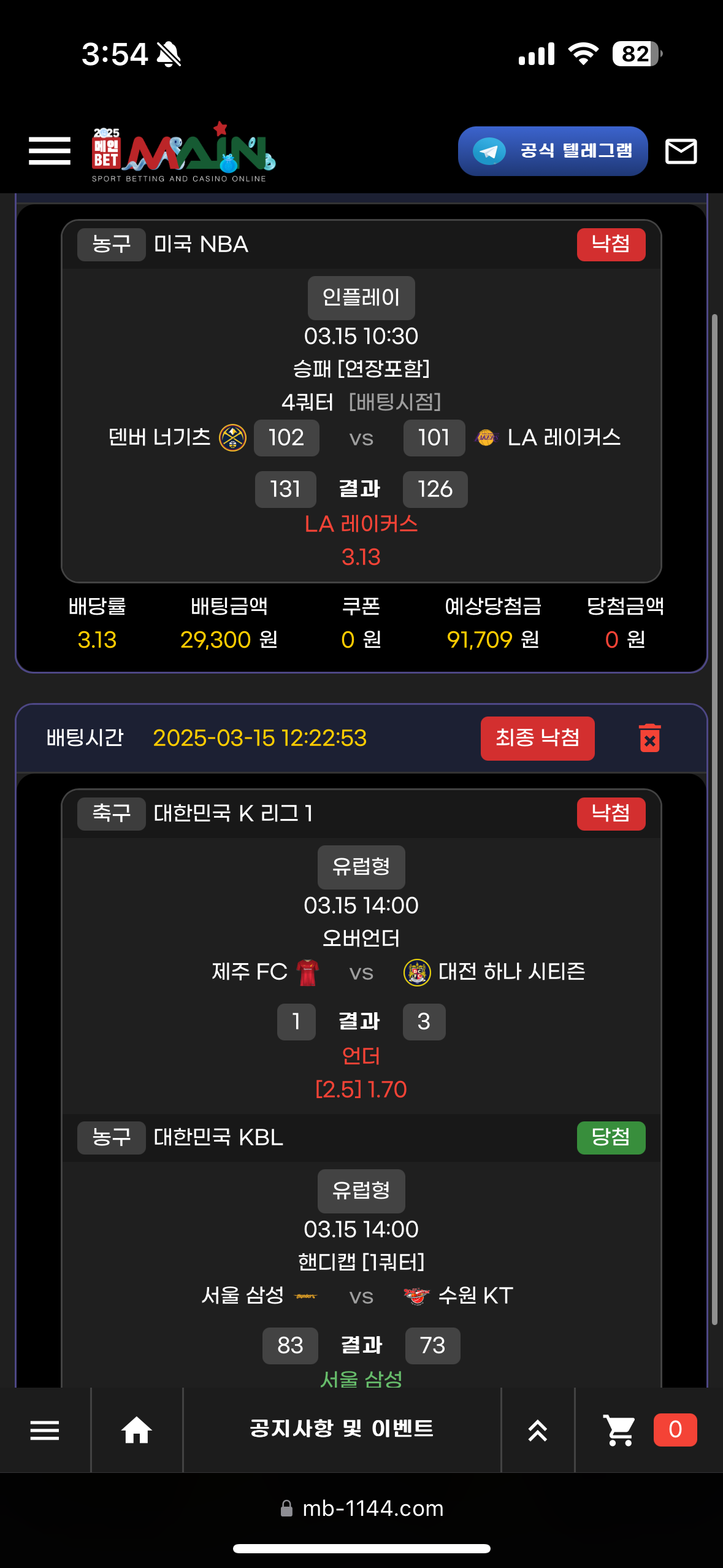Jump to top with double-chevron arrow
This screenshot has height=1568, width=723.
538,1430
